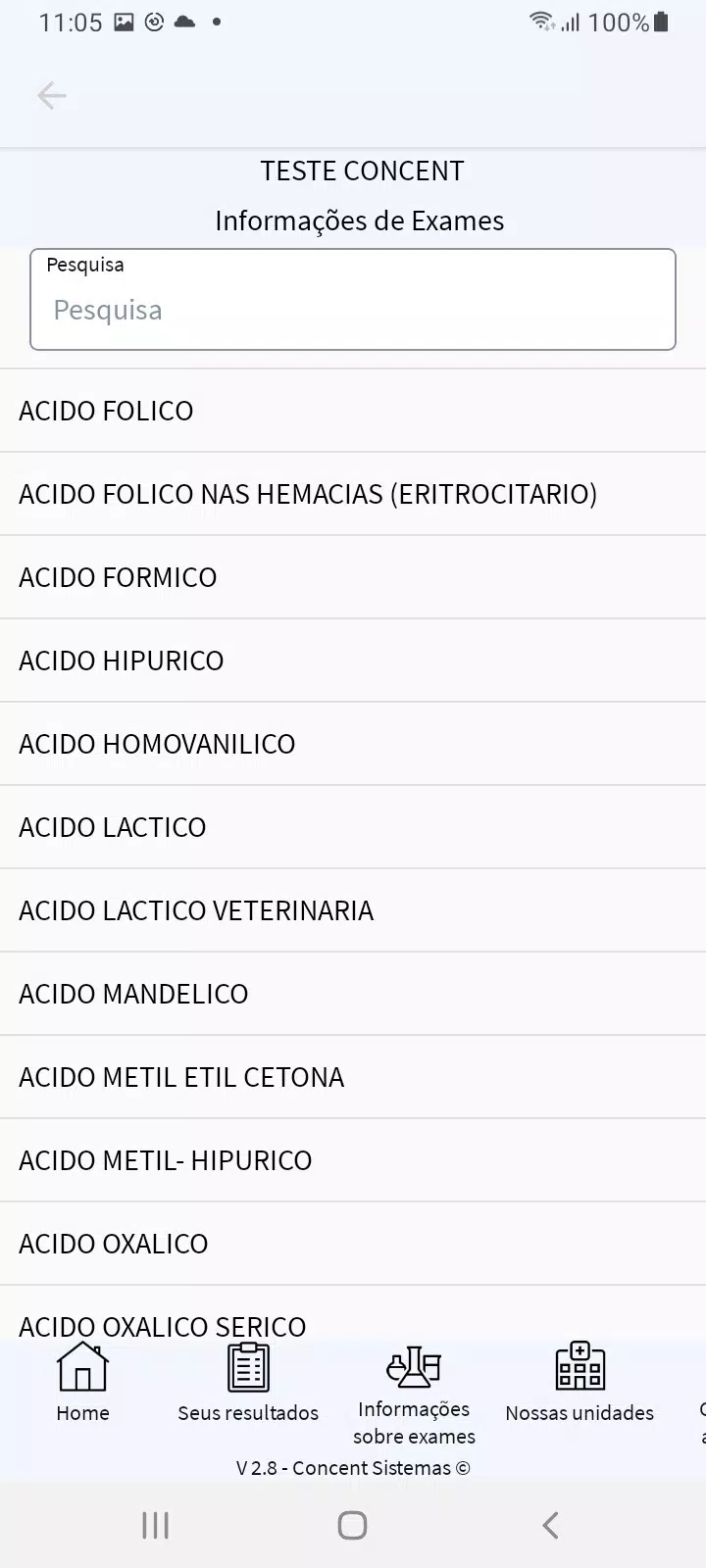The image size is (706, 1568).
Task: View the ACIDO METIL- HIPURICO entry
Action: (353, 1160)
